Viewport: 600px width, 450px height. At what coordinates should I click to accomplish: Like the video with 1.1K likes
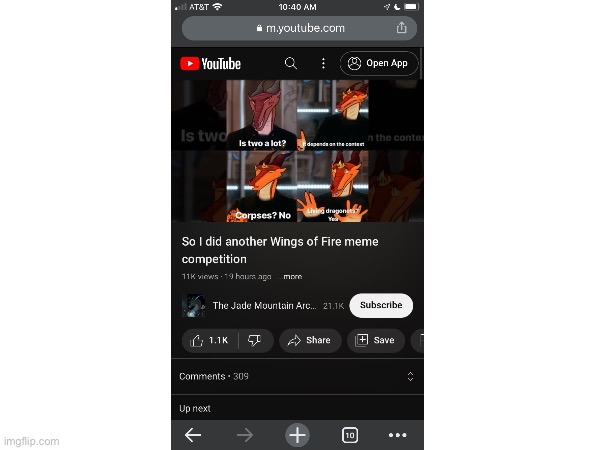(209, 340)
